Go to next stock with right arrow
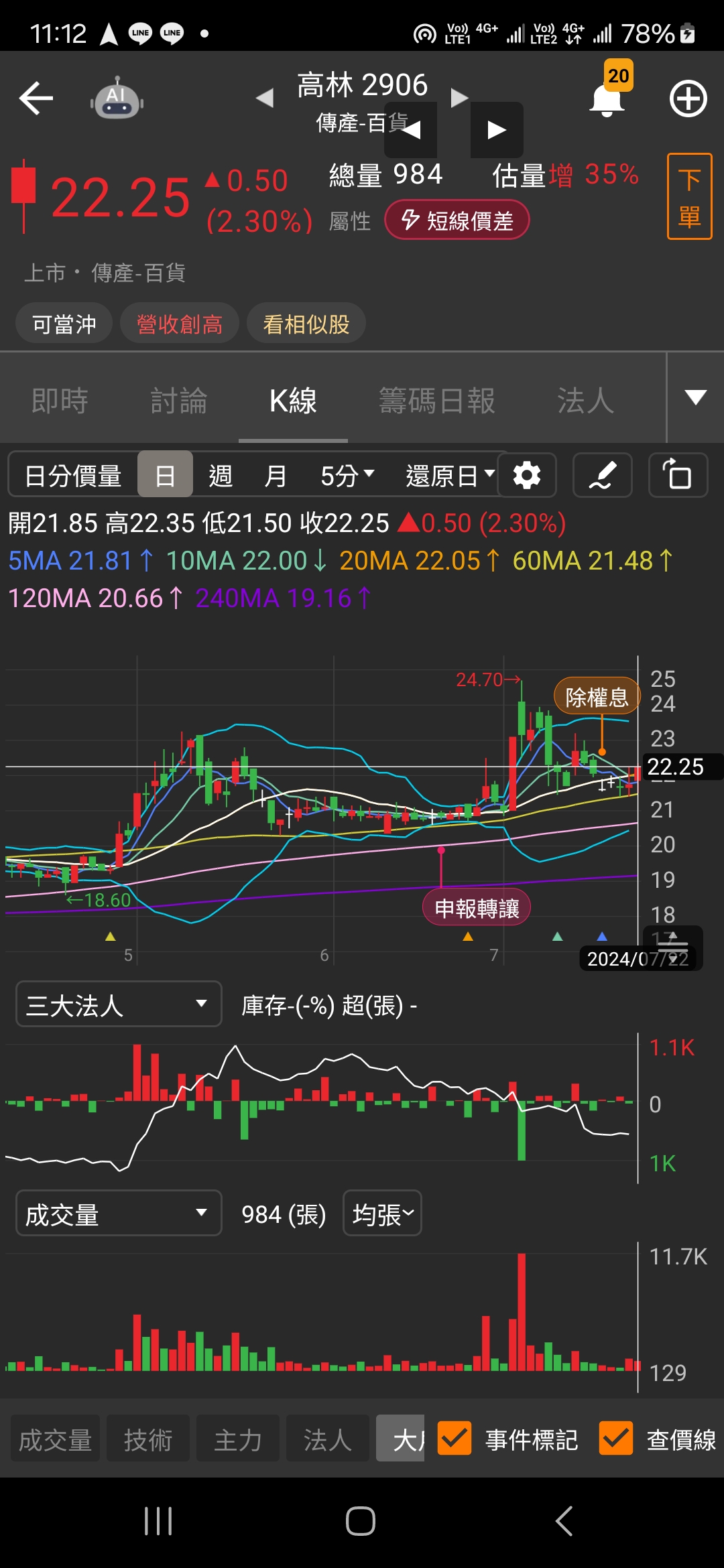Viewport: 724px width, 1568px height. (x=460, y=97)
